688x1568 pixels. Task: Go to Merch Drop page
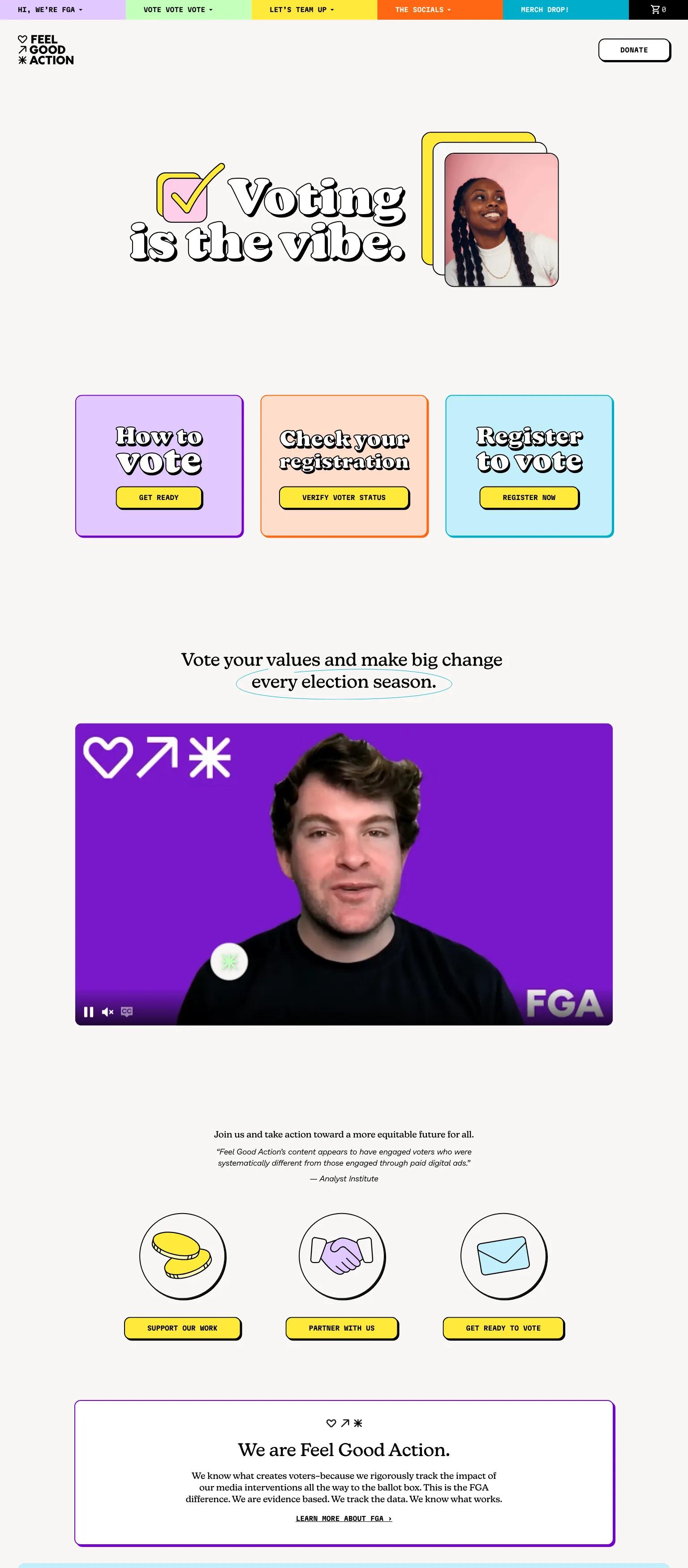tap(544, 10)
